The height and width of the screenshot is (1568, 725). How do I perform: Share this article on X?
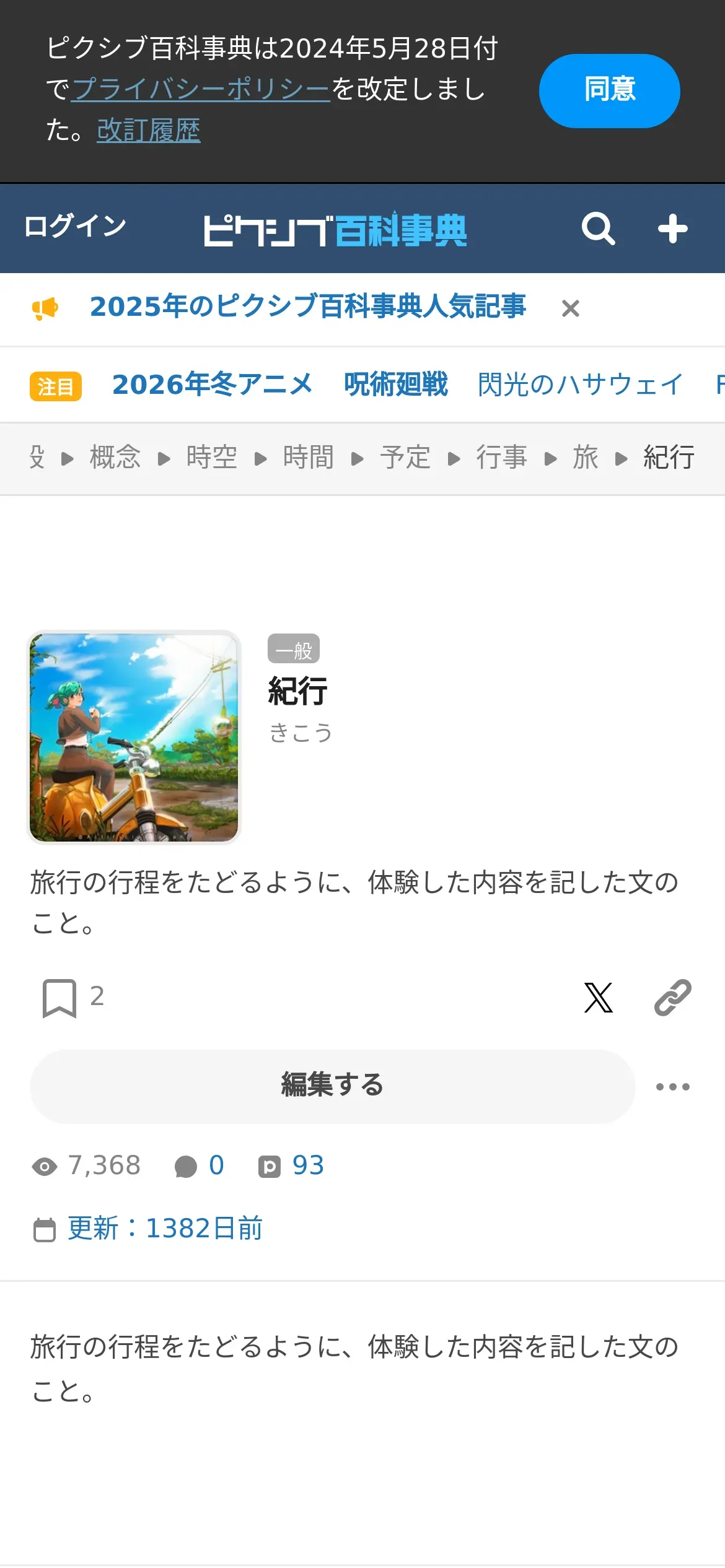click(598, 998)
